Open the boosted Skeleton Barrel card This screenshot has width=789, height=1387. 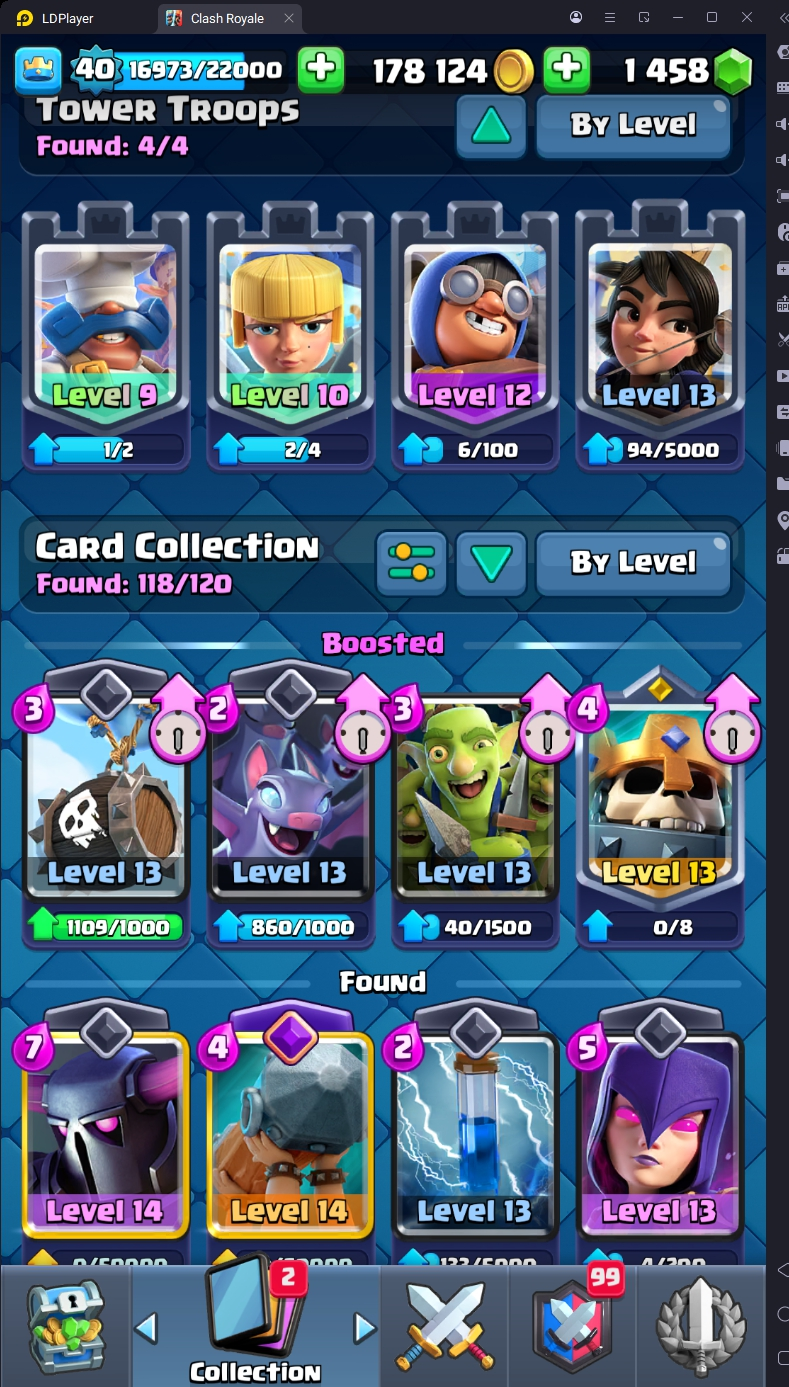tap(106, 800)
